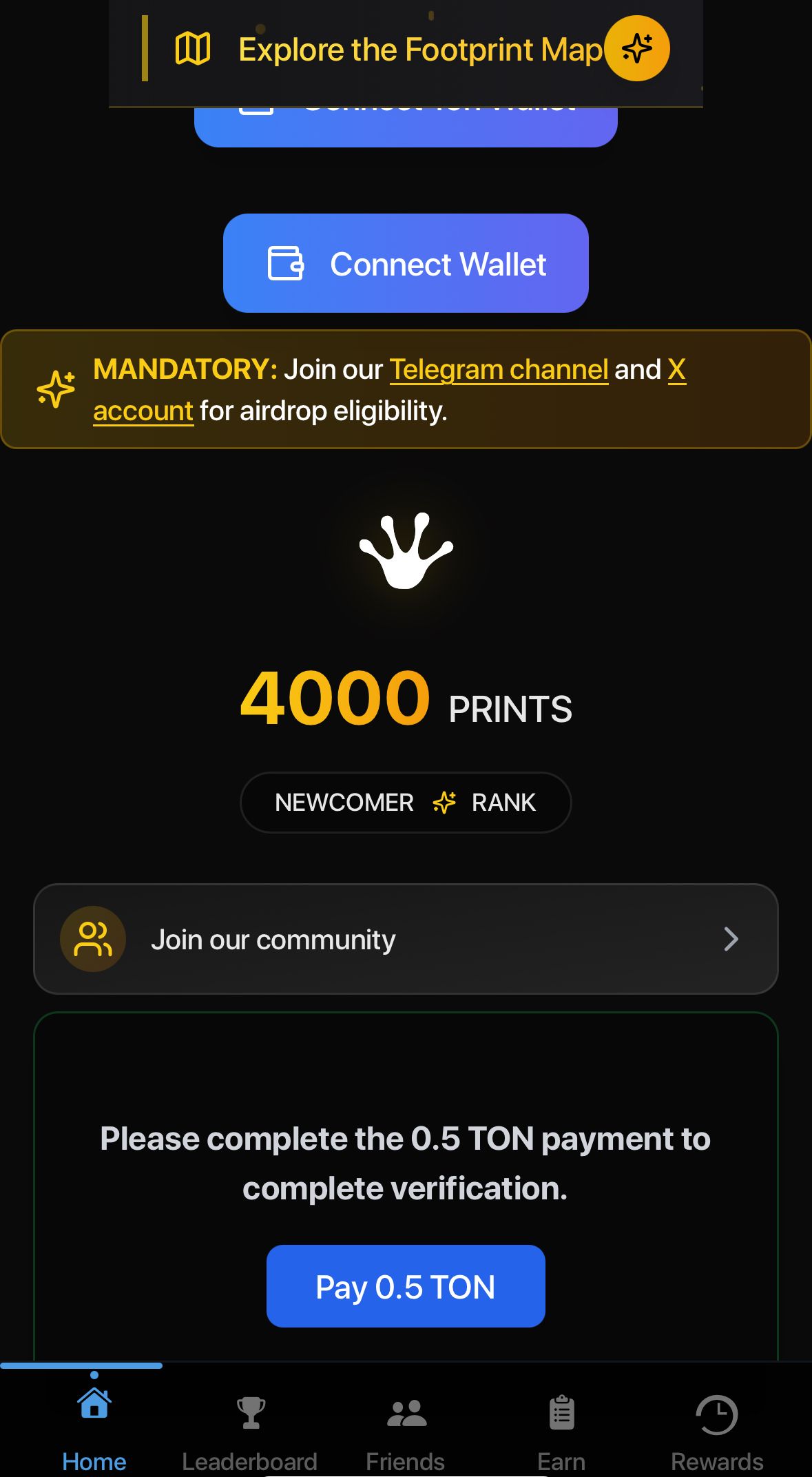The width and height of the screenshot is (812, 1477).
Task: Tap the white footprint logo
Action: (x=406, y=551)
